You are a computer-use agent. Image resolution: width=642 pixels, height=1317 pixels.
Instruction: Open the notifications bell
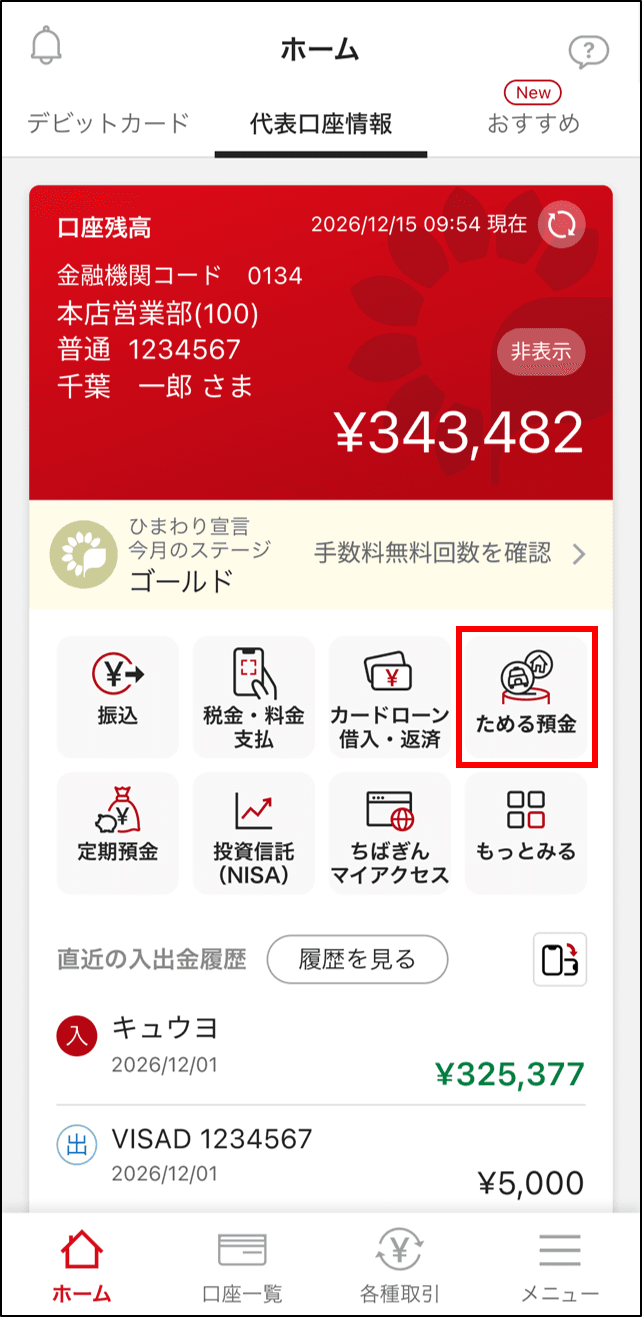(x=47, y=47)
